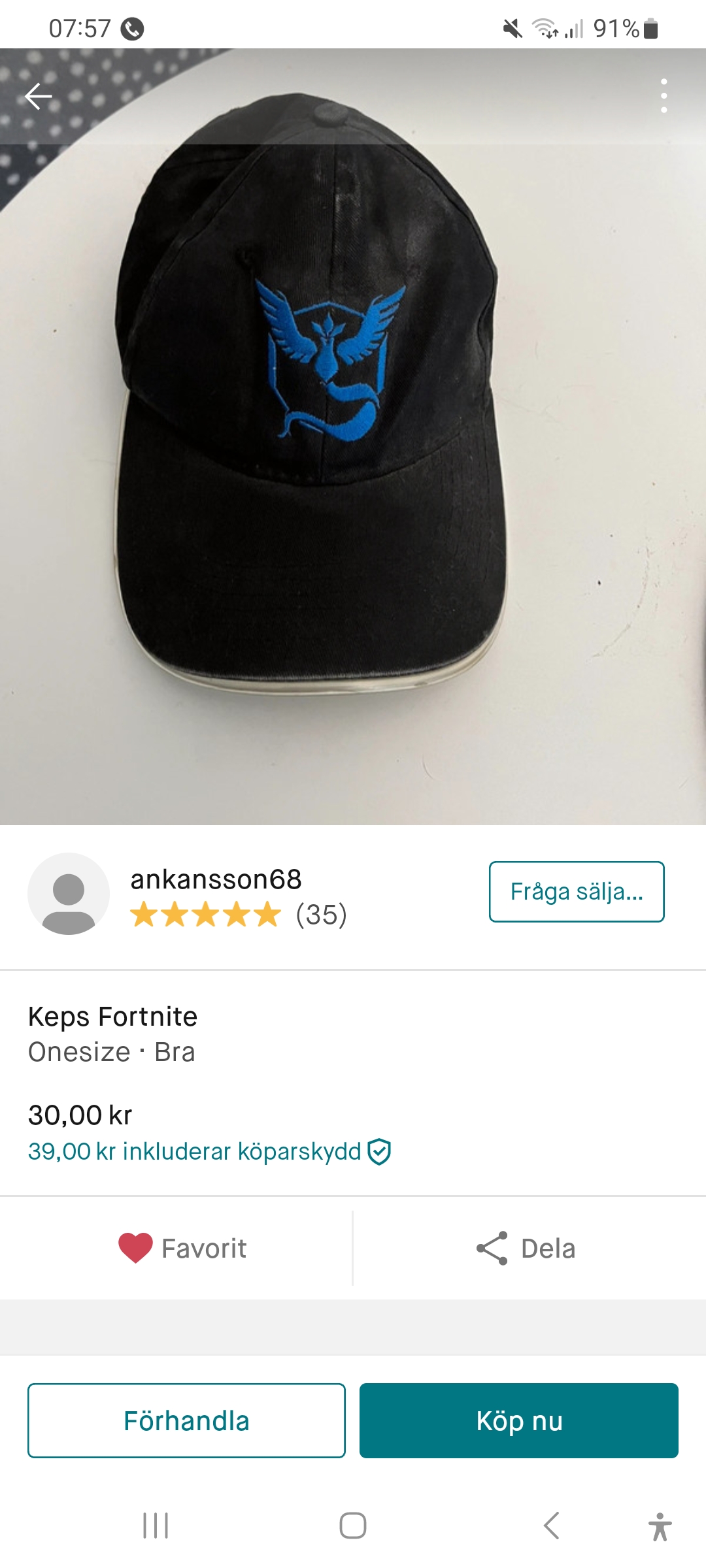
Task: Toggle Favorit for this listing
Action: pos(182,1248)
